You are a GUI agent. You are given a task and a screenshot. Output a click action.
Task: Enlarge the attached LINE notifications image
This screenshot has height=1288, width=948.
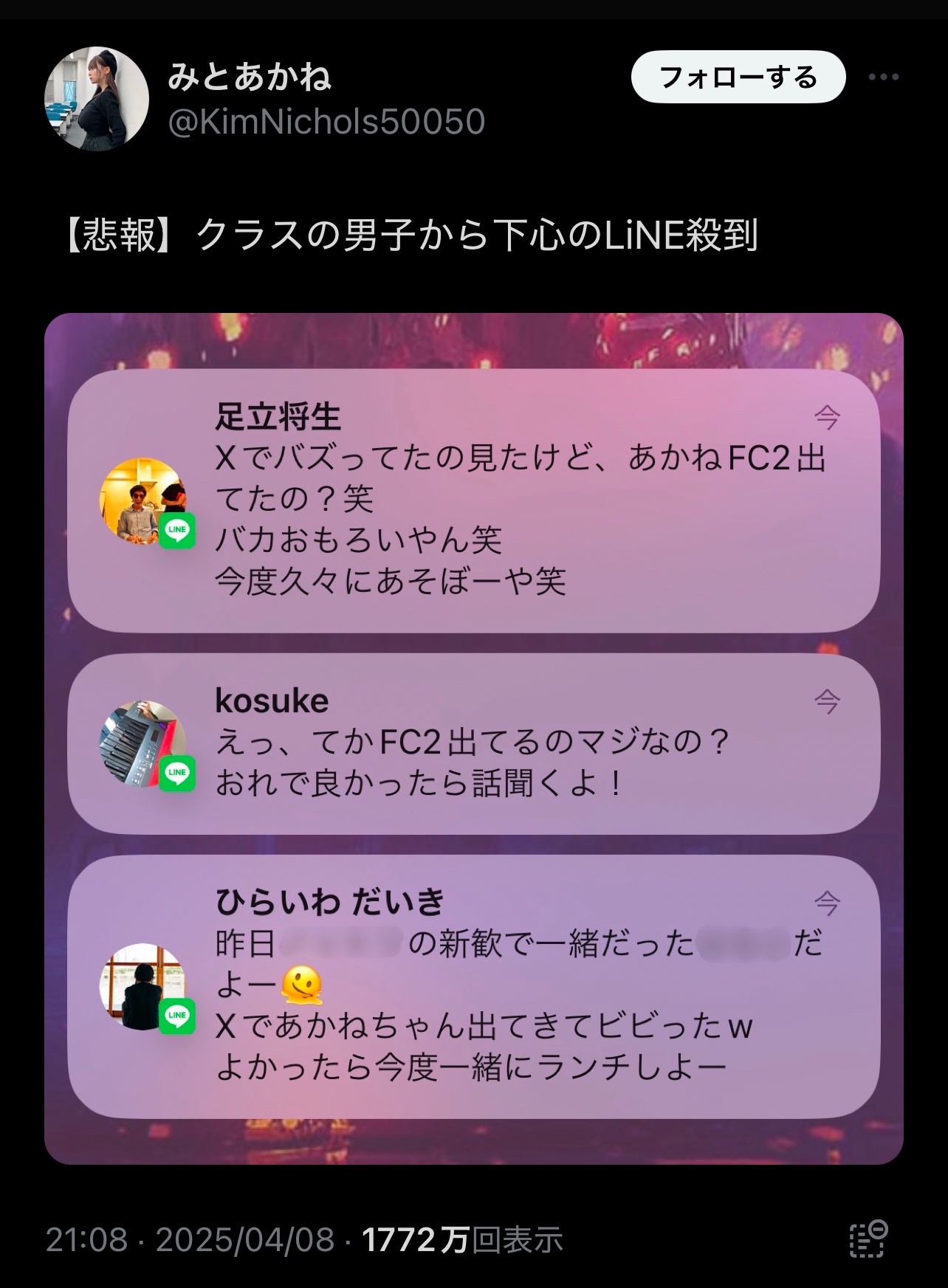[473, 738]
